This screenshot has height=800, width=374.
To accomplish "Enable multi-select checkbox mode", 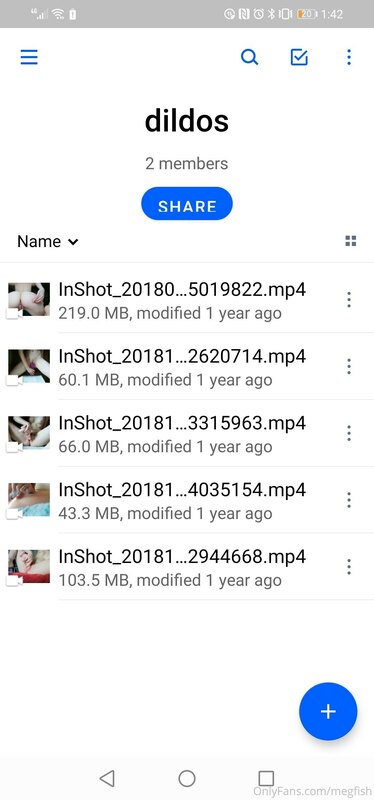I will 299,57.
